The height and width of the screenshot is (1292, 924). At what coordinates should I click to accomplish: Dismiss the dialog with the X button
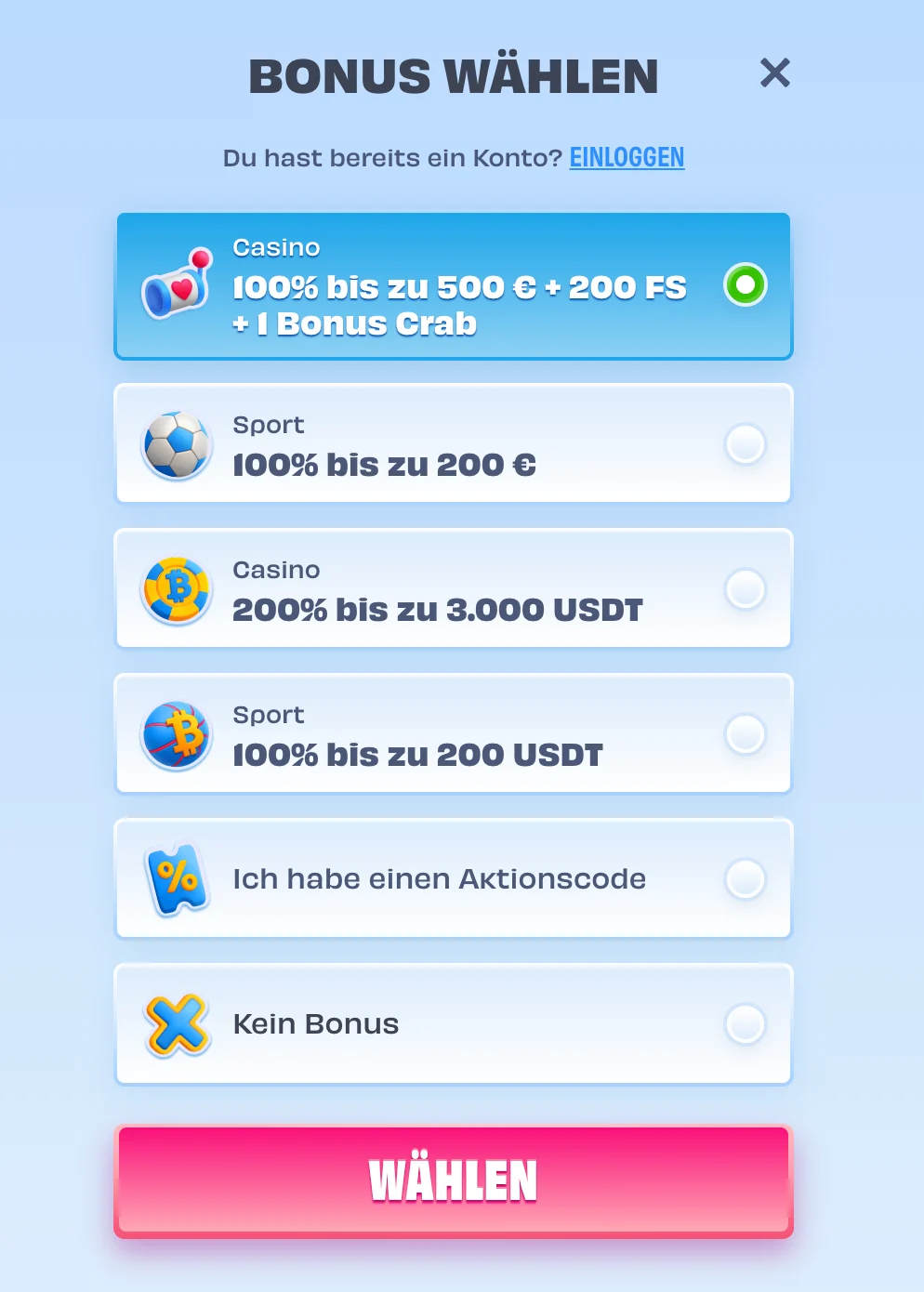click(774, 73)
